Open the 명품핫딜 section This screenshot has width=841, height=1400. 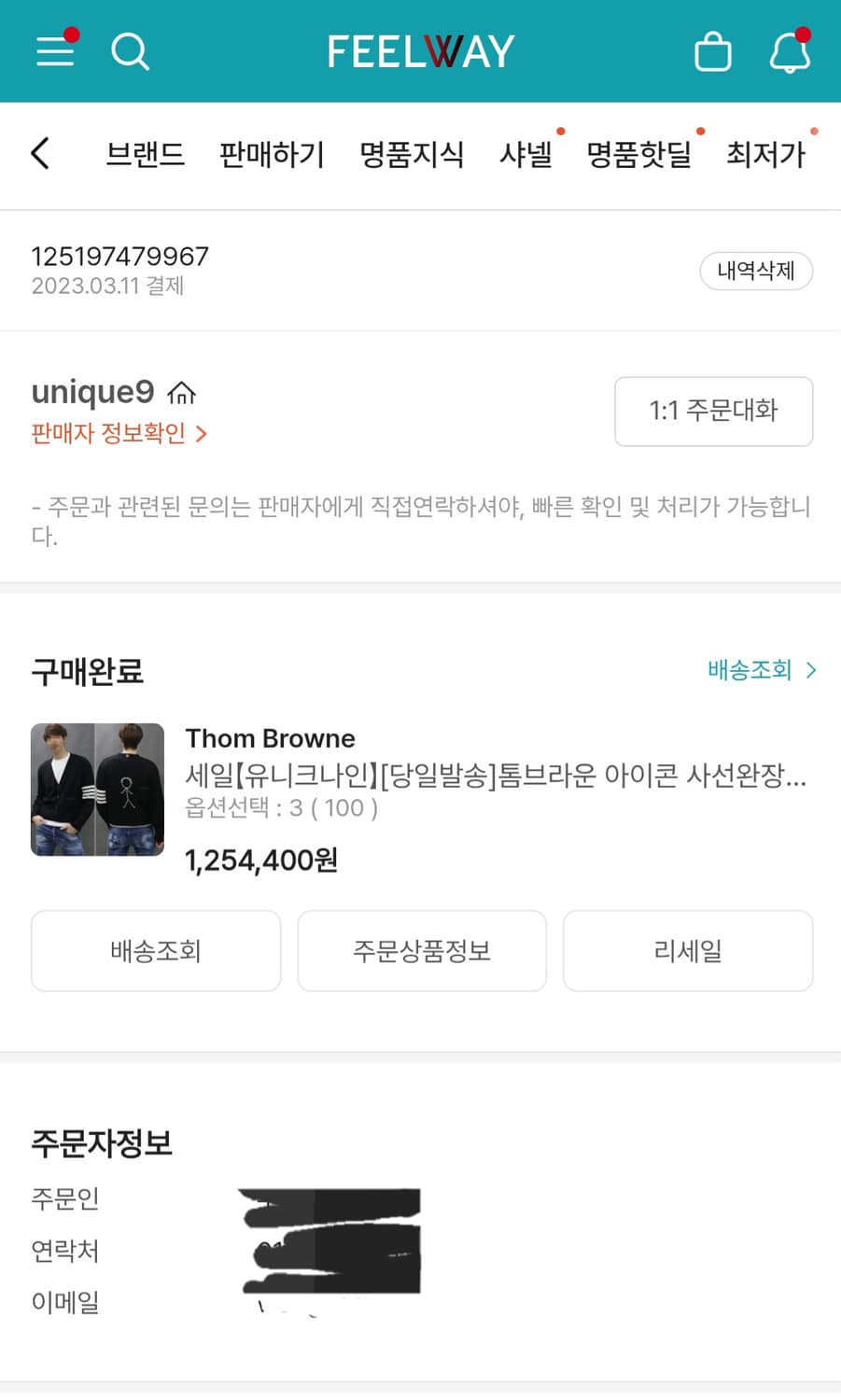tap(639, 154)
